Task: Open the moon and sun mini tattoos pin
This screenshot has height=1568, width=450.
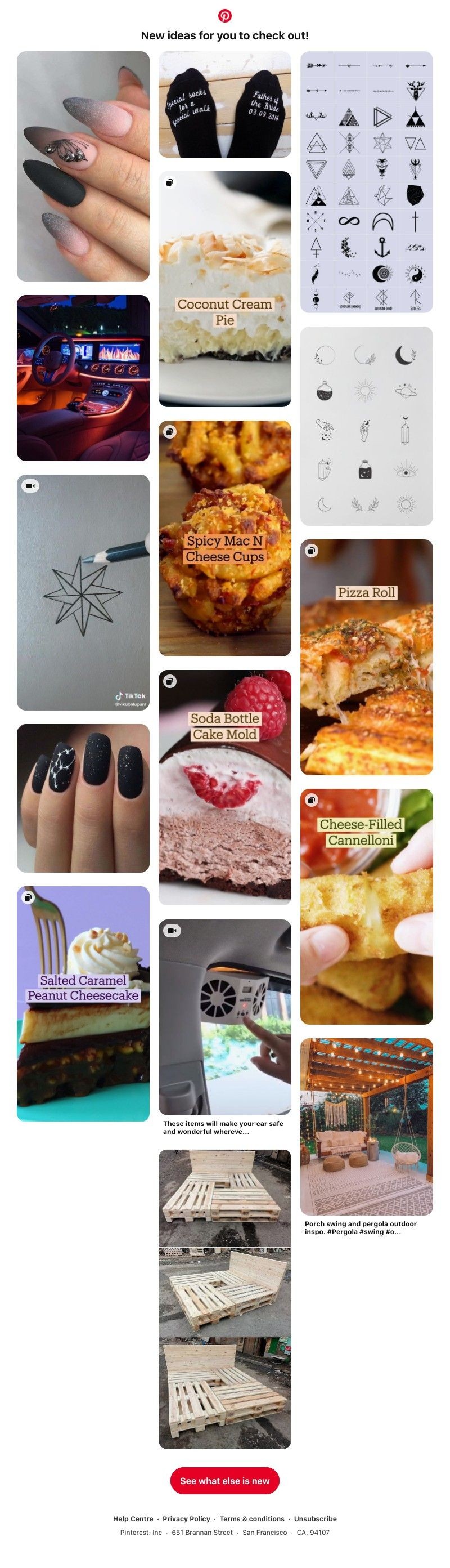Action: point(366,426)
